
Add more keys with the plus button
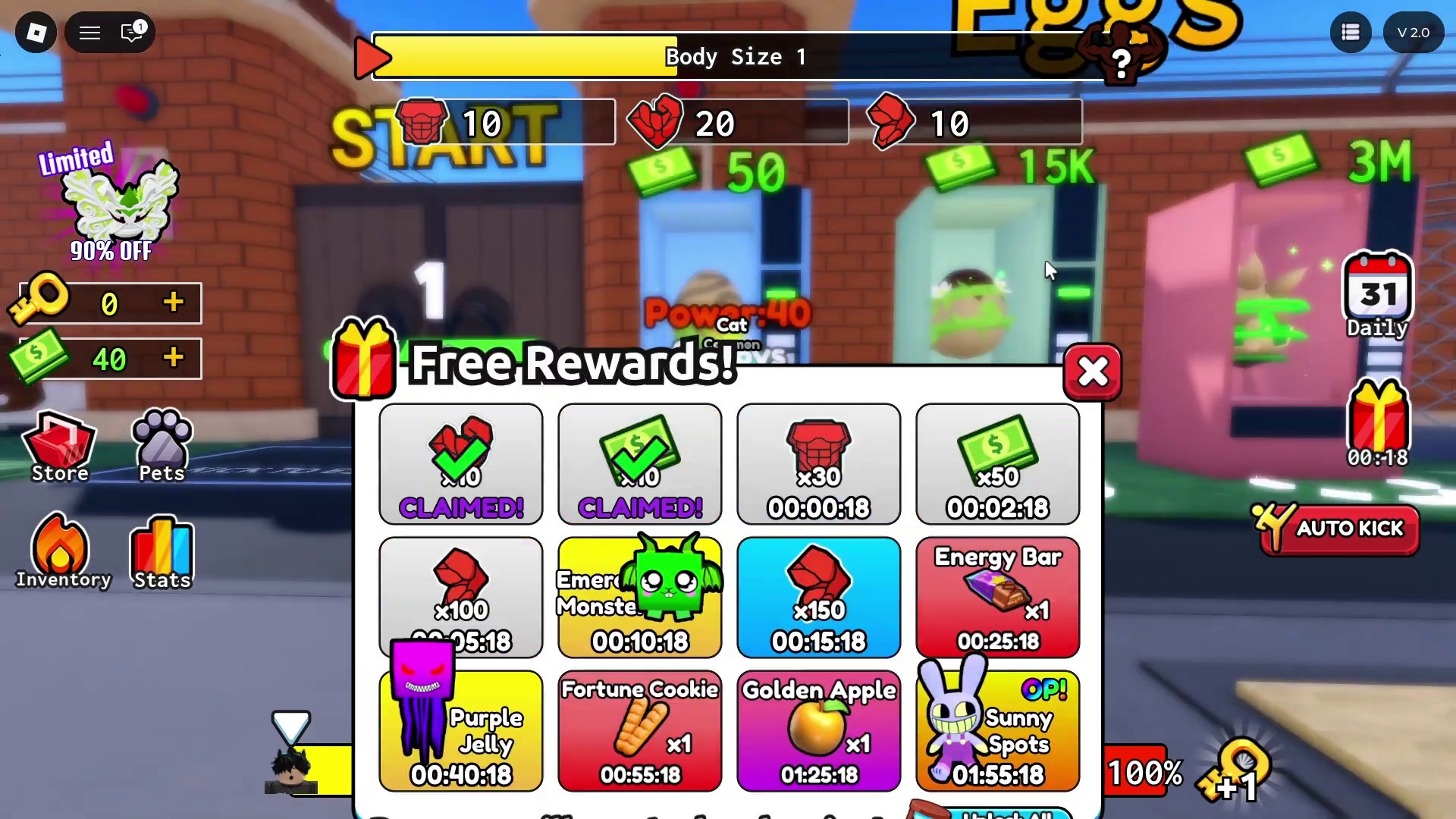174,303
